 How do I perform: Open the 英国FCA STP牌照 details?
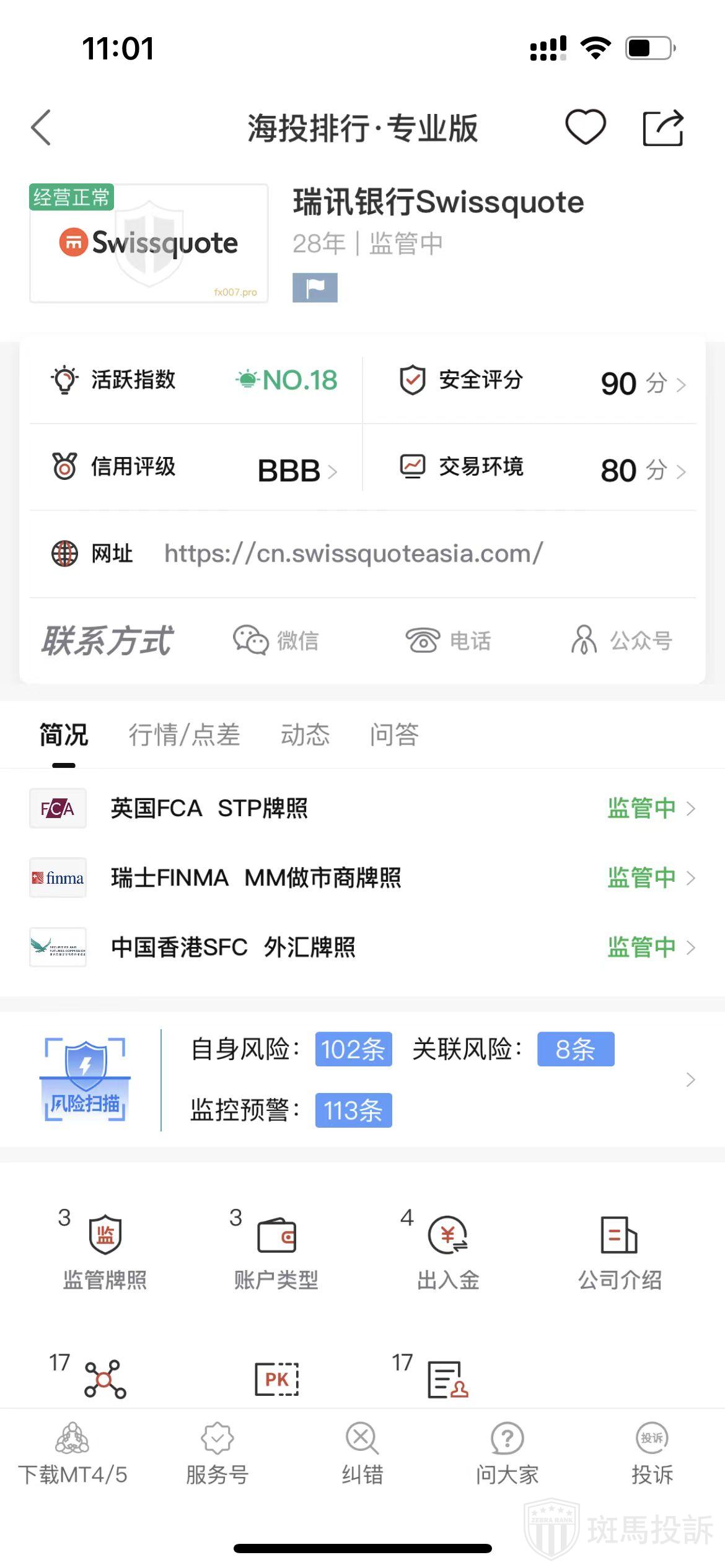[x=362, y=808]
